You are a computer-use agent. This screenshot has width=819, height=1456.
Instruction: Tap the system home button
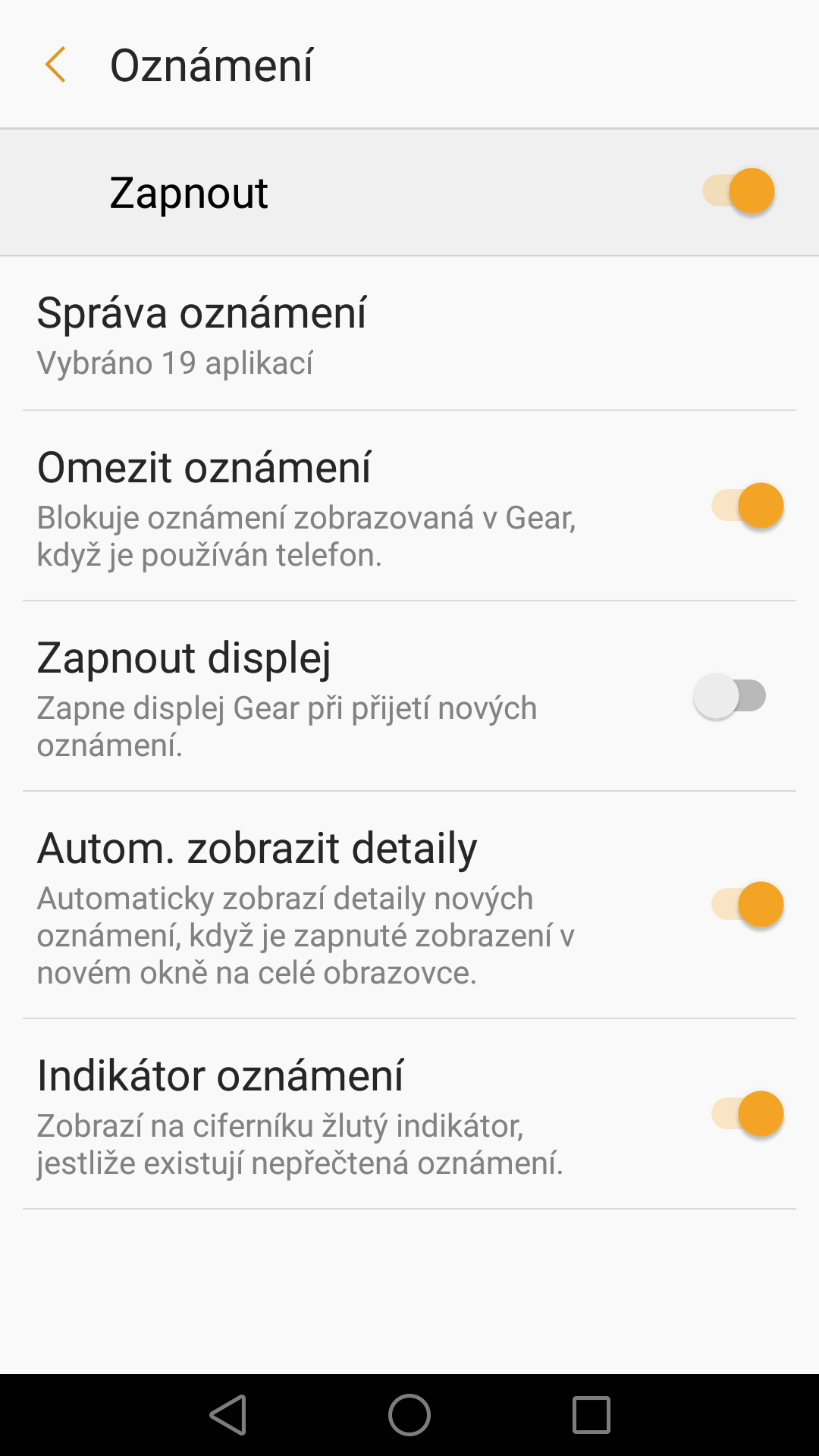point(409,1415)
